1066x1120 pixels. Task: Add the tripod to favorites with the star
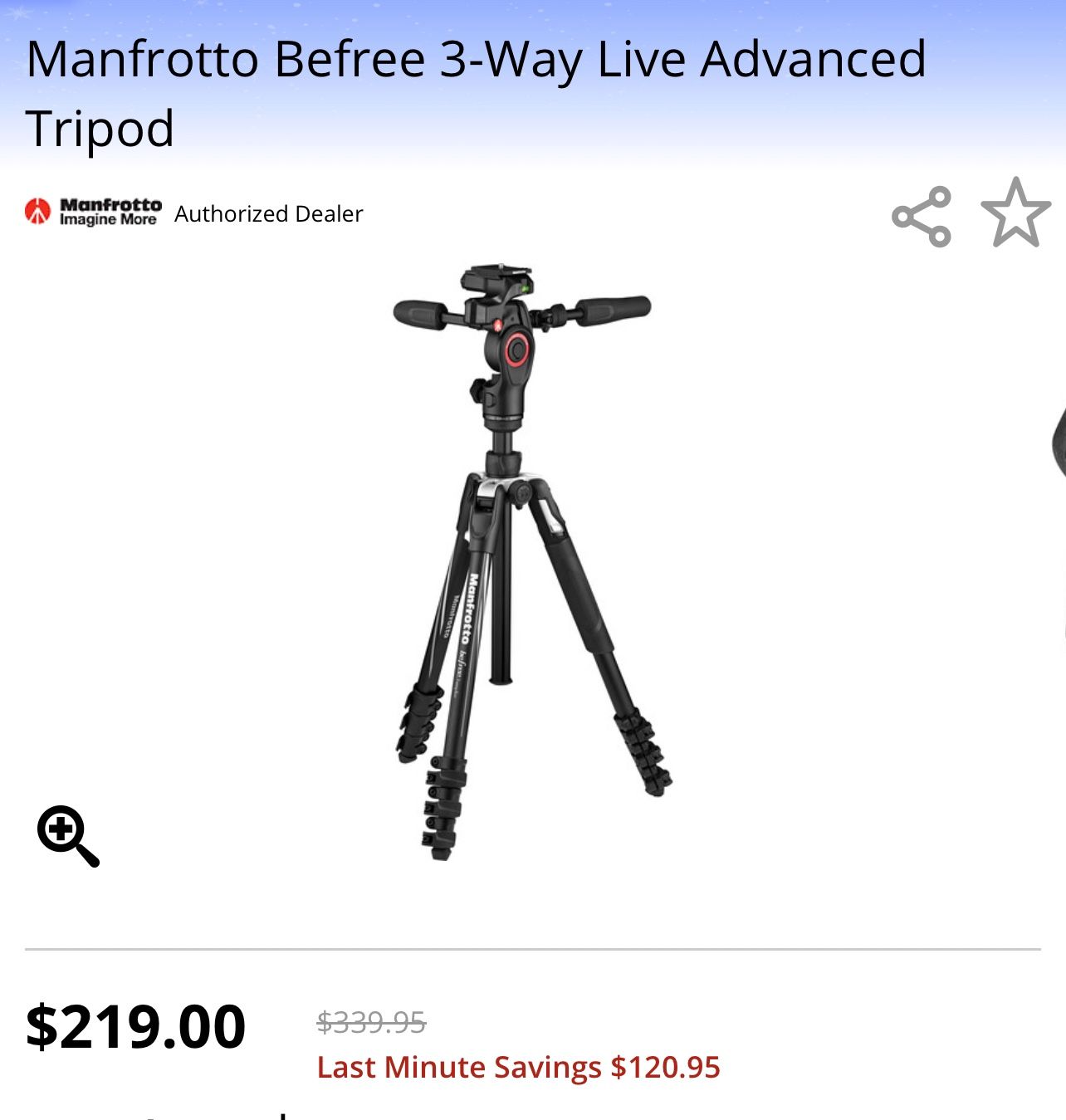pos(1015,213)
